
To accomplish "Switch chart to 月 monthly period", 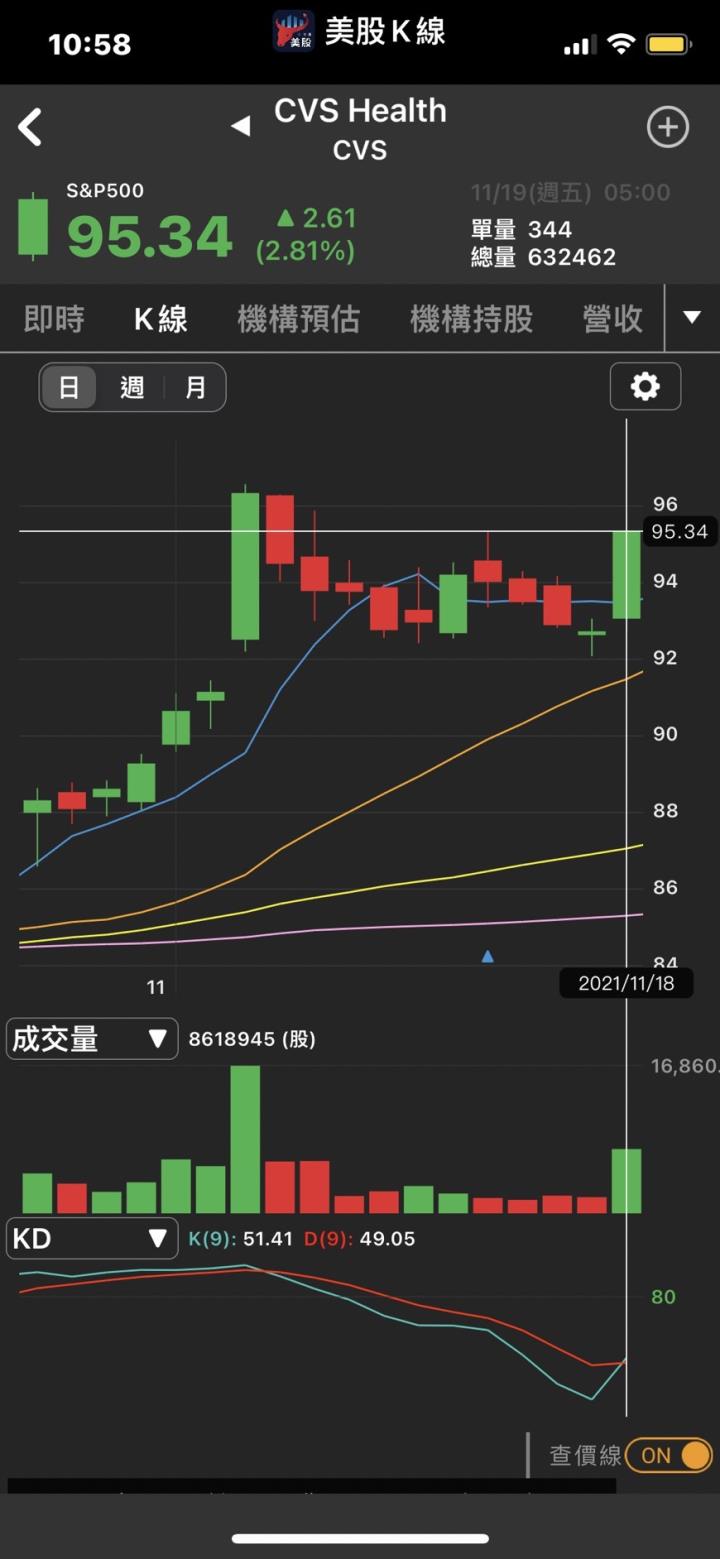I will click(x=195, y=387).
